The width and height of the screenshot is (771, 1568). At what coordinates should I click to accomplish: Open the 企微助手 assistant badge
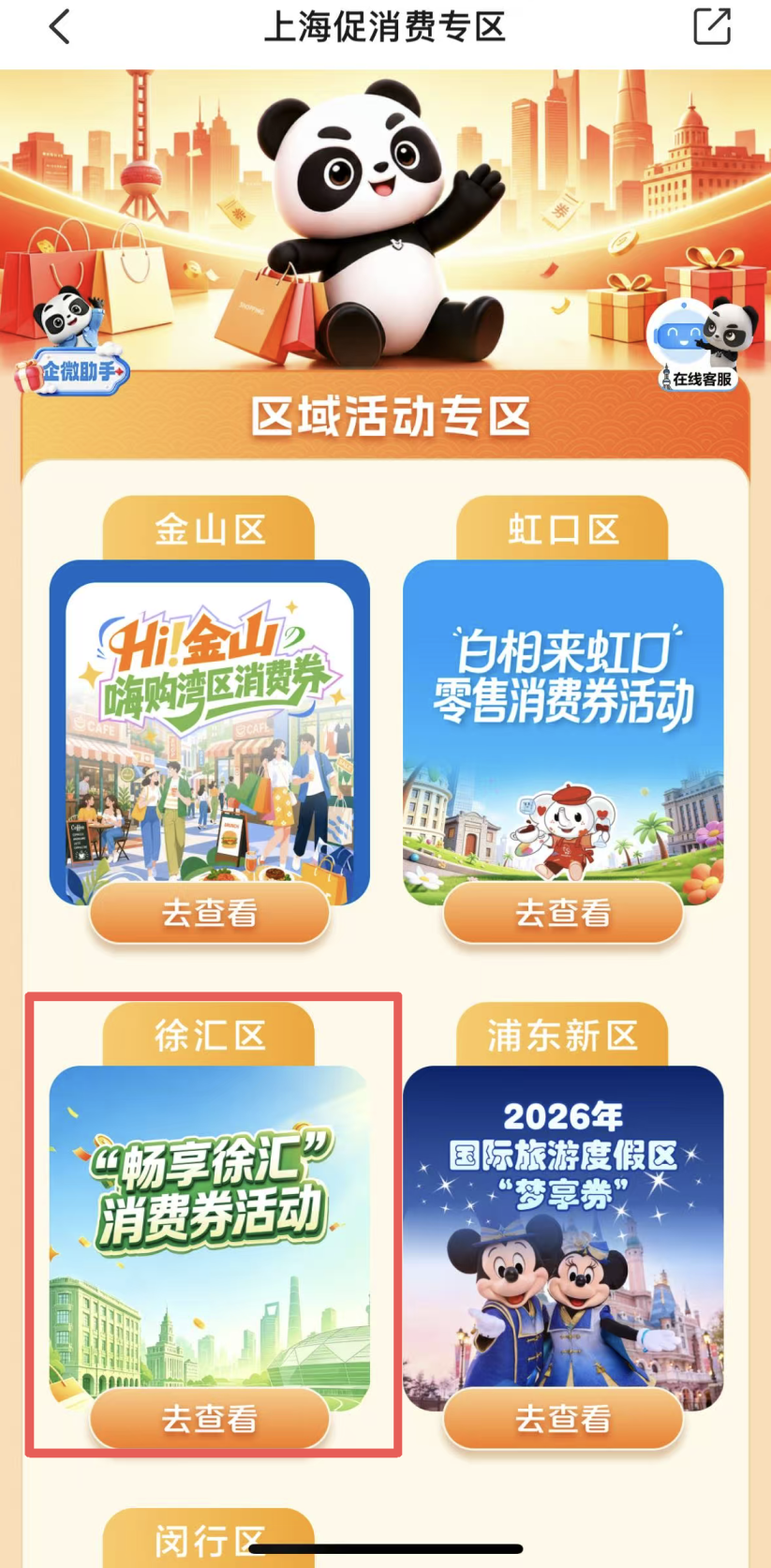(71, 343)
